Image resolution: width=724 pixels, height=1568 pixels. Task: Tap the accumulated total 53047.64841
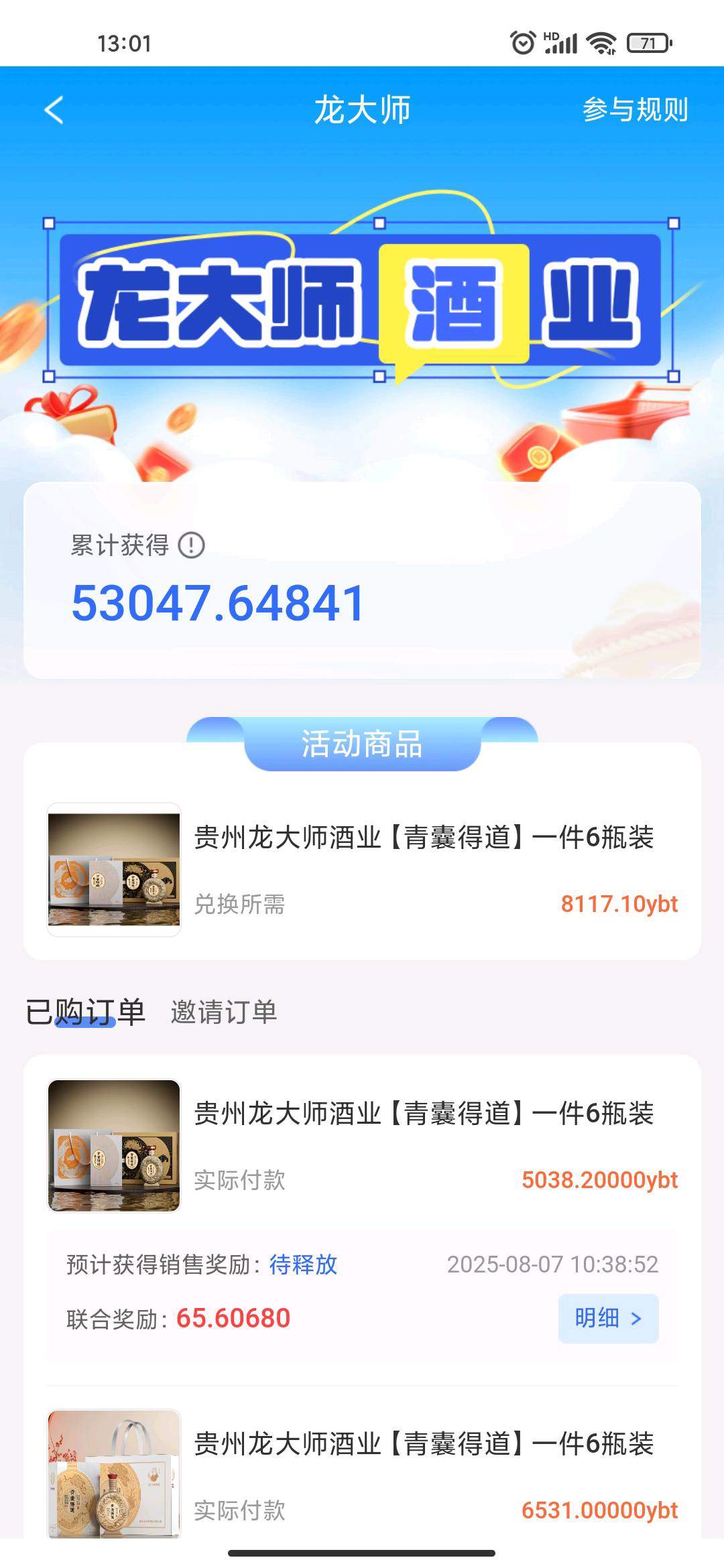click(218, 604)
